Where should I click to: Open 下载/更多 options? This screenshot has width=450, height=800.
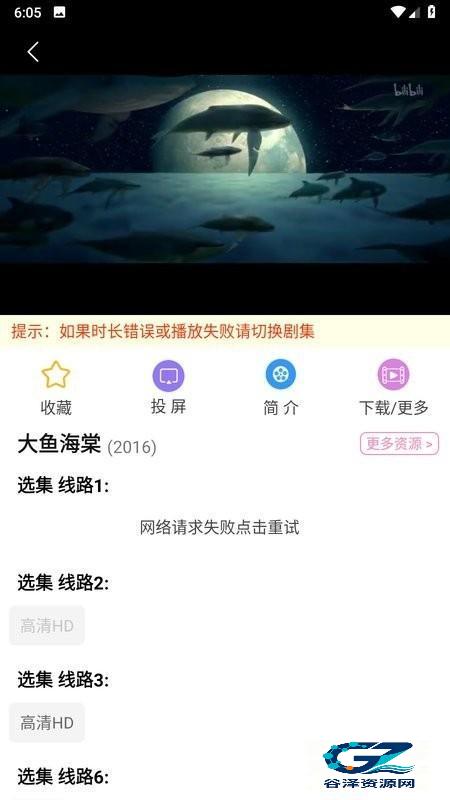[394, 388]
